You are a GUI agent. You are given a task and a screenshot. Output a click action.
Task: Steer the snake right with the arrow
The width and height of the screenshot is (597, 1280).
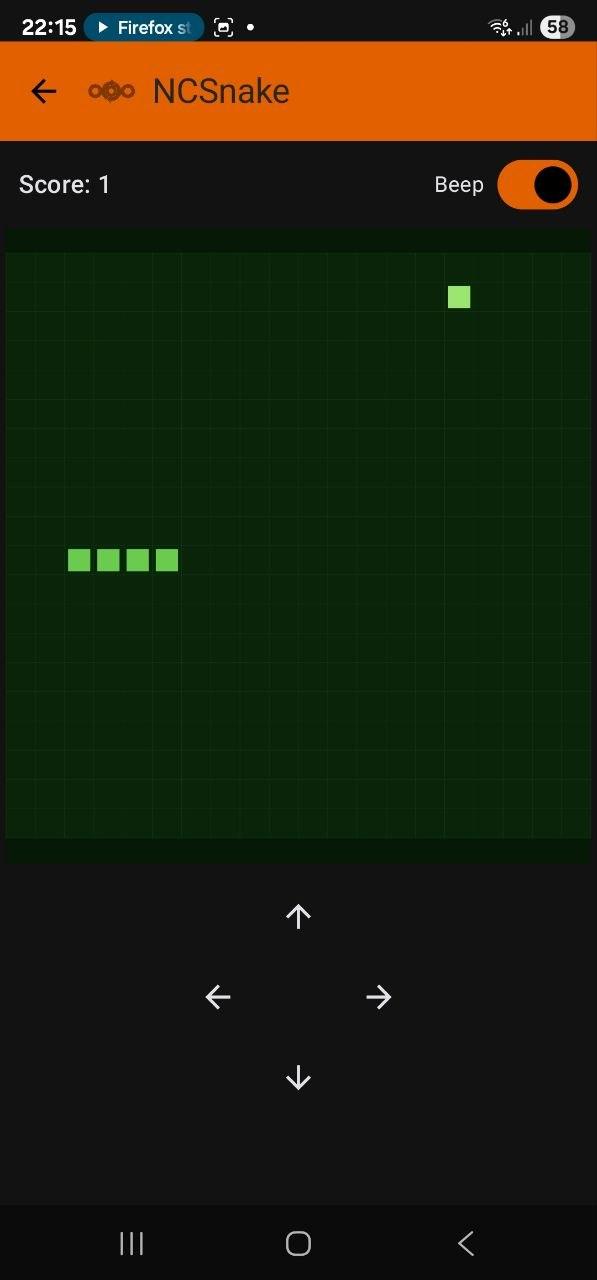point(378,997)
